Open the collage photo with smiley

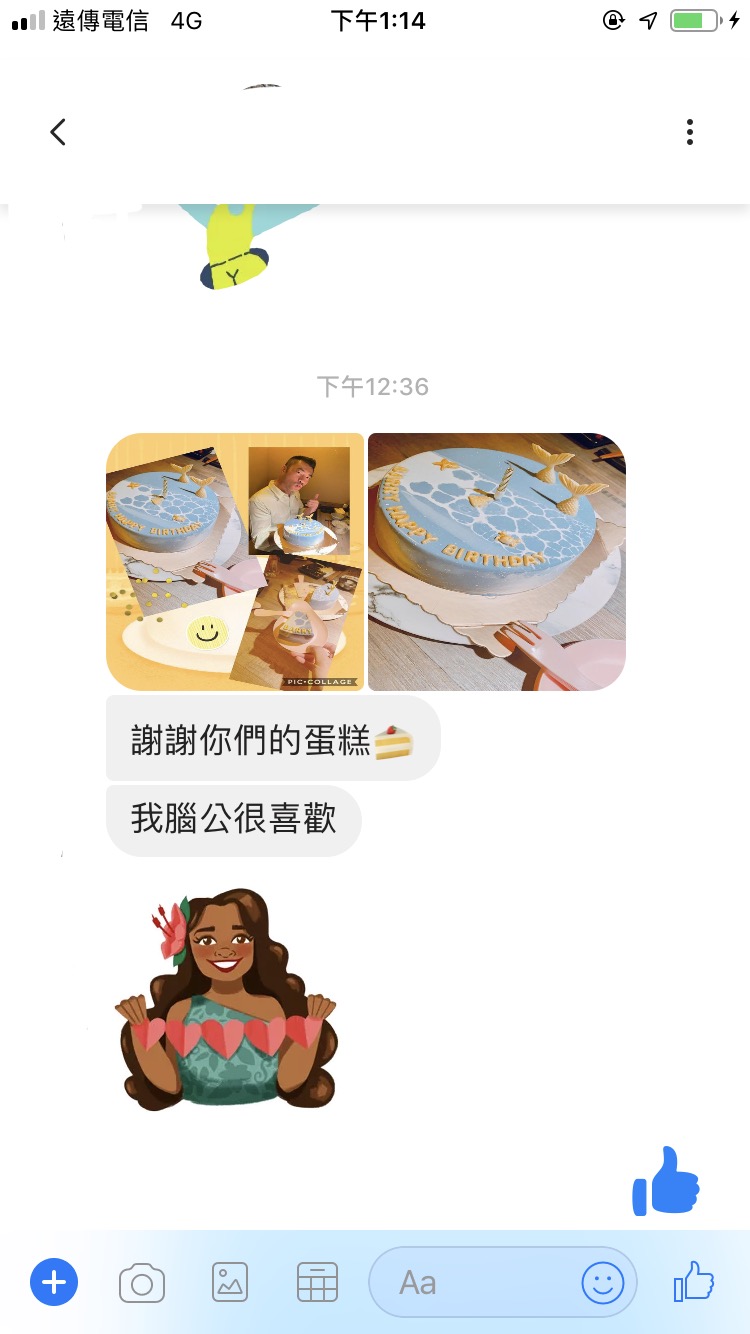[235, 562]
